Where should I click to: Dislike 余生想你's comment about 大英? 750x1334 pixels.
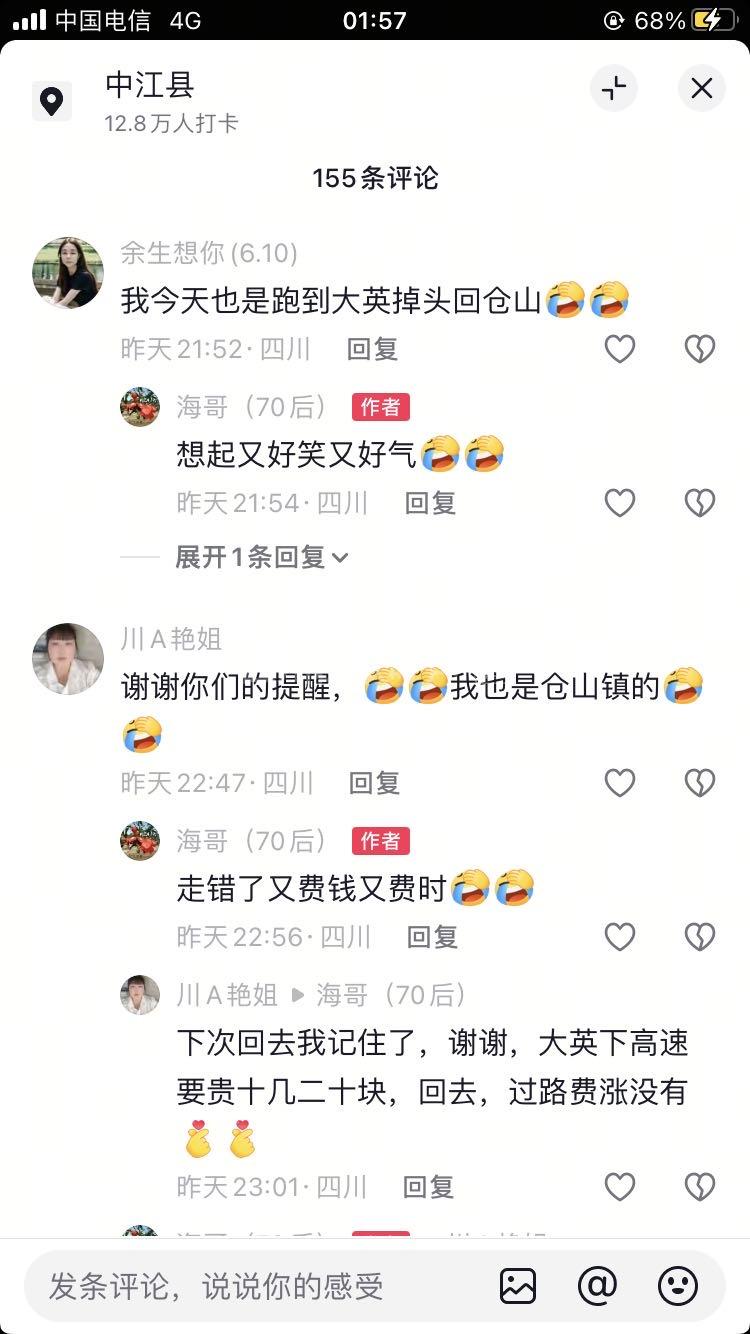click(x=699, y=349)
